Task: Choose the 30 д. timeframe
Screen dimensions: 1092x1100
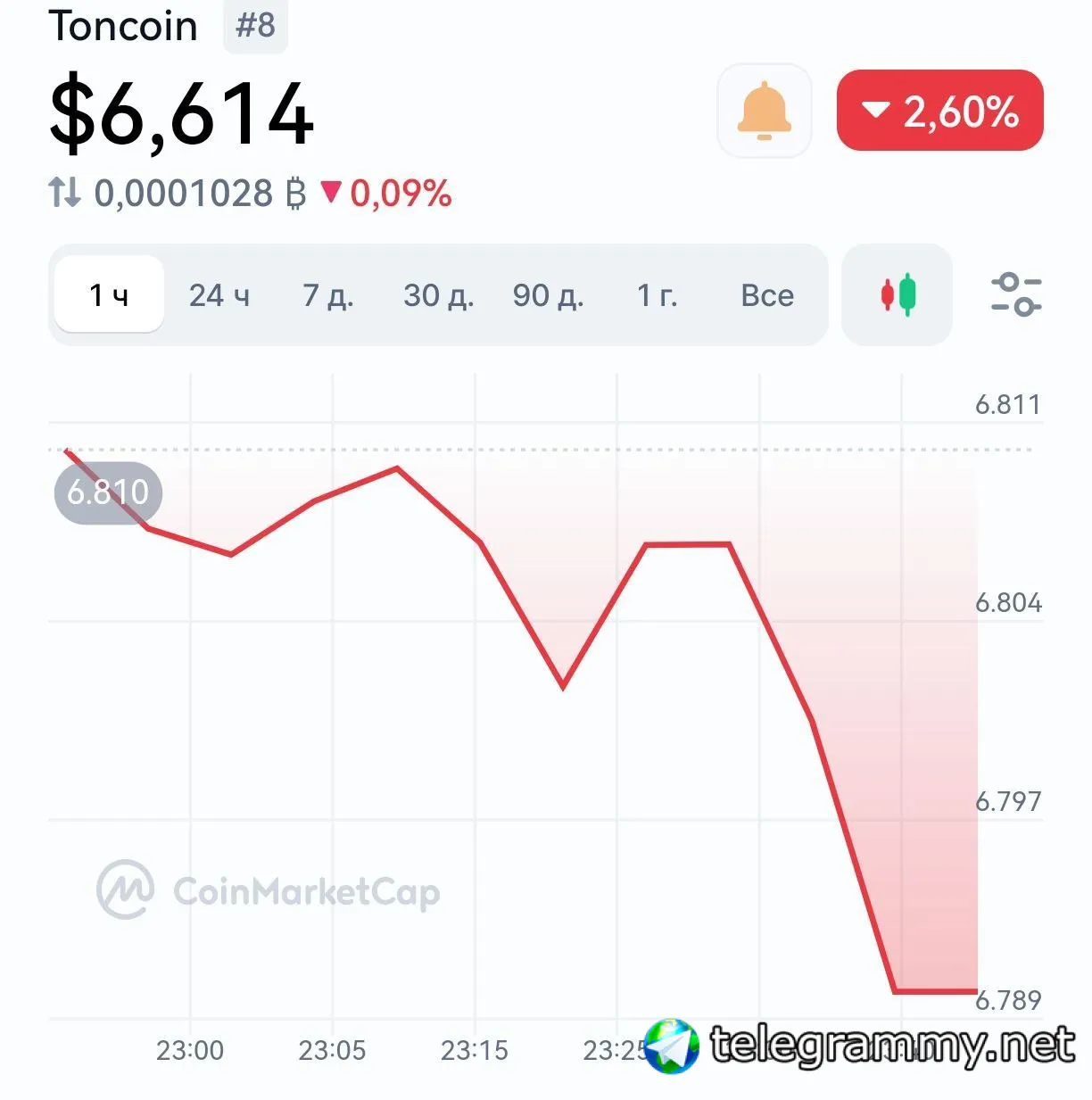Action: click(438, 294)
